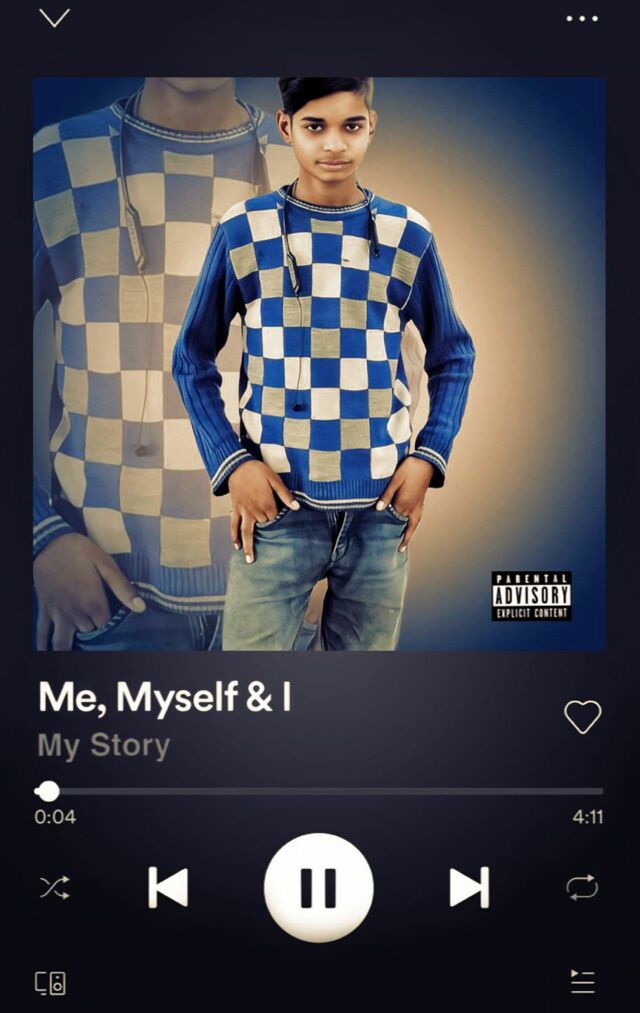The image size is (640, 1013).
Task: Open the three-dot overflow menu
Action: click(x=582, y=18)
